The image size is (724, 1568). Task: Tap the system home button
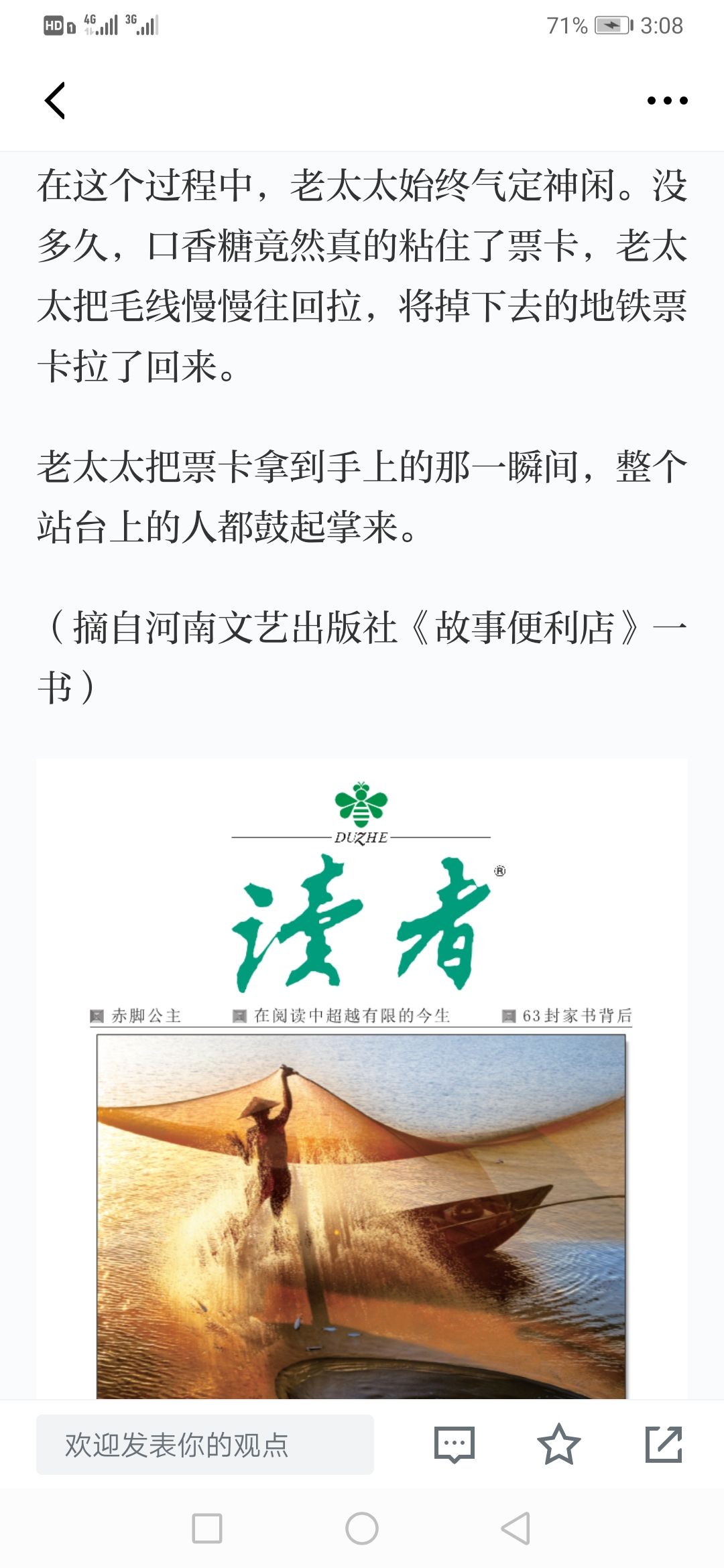coord(362,1528)
